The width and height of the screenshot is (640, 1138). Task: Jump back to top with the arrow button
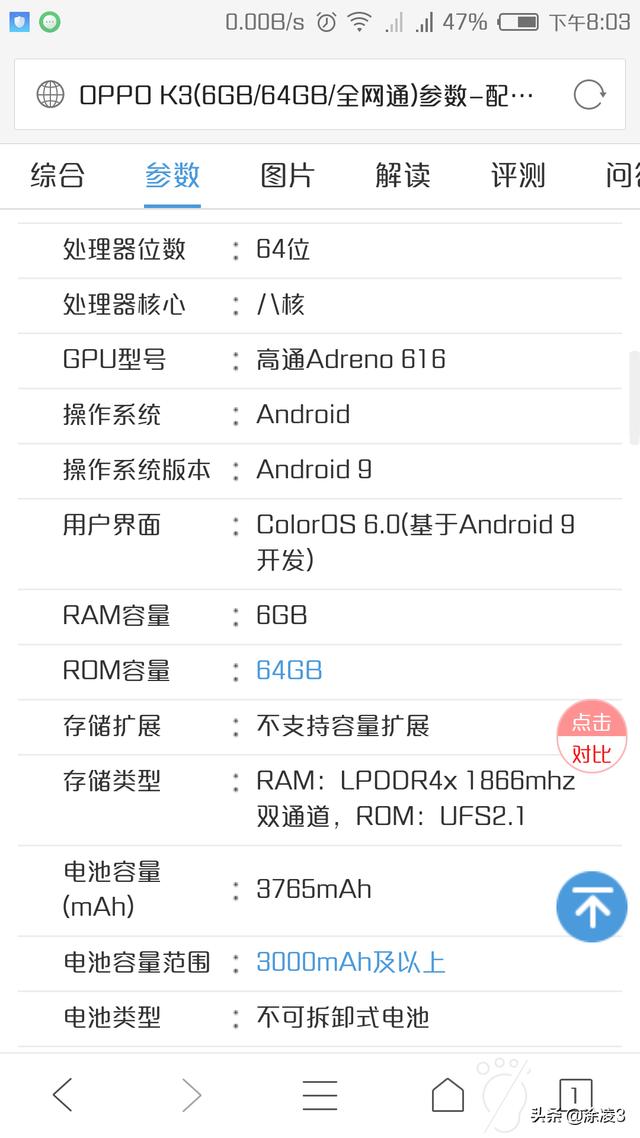[591, 907]
